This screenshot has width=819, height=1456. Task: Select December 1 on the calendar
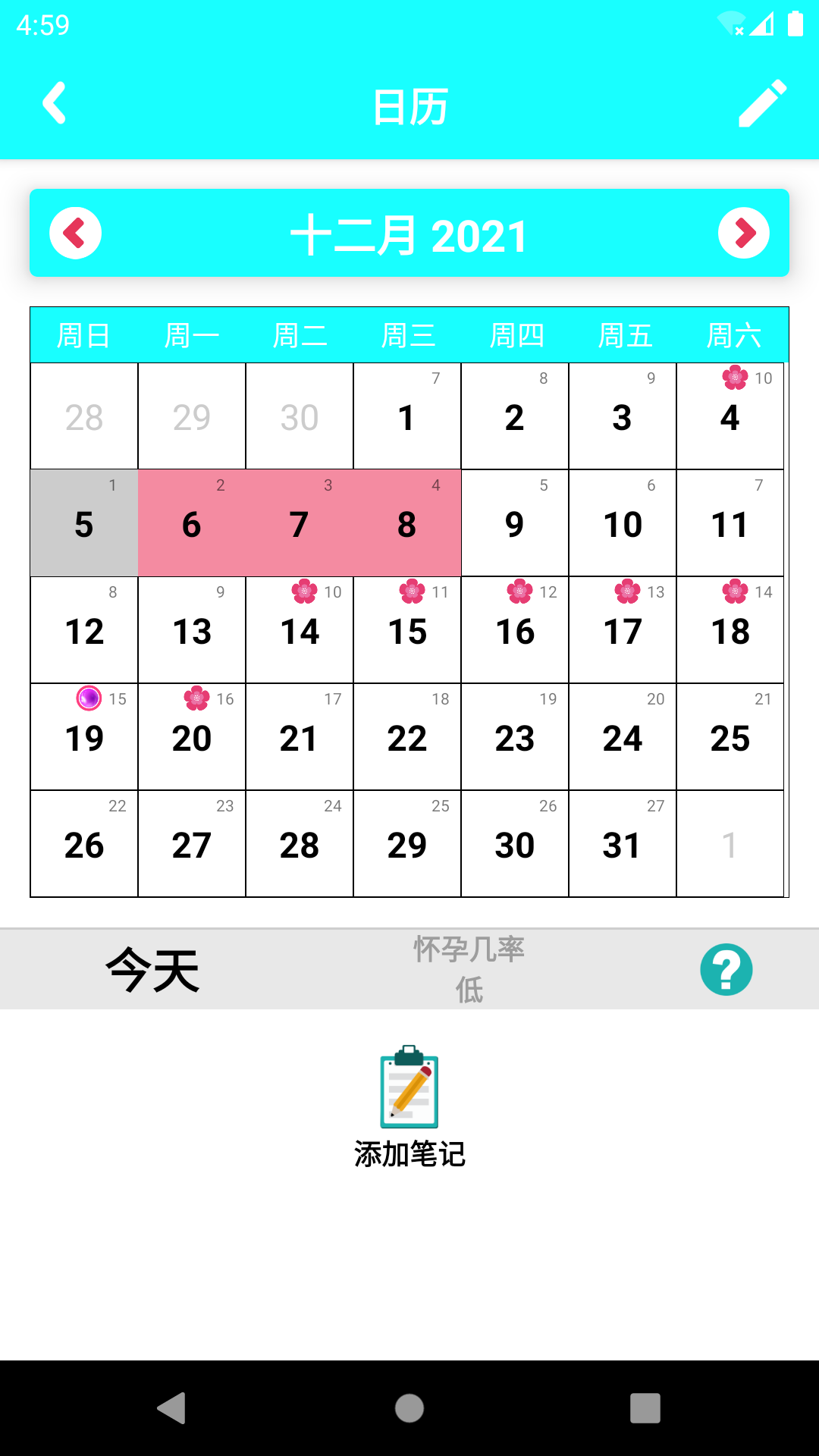click(407, 416)
